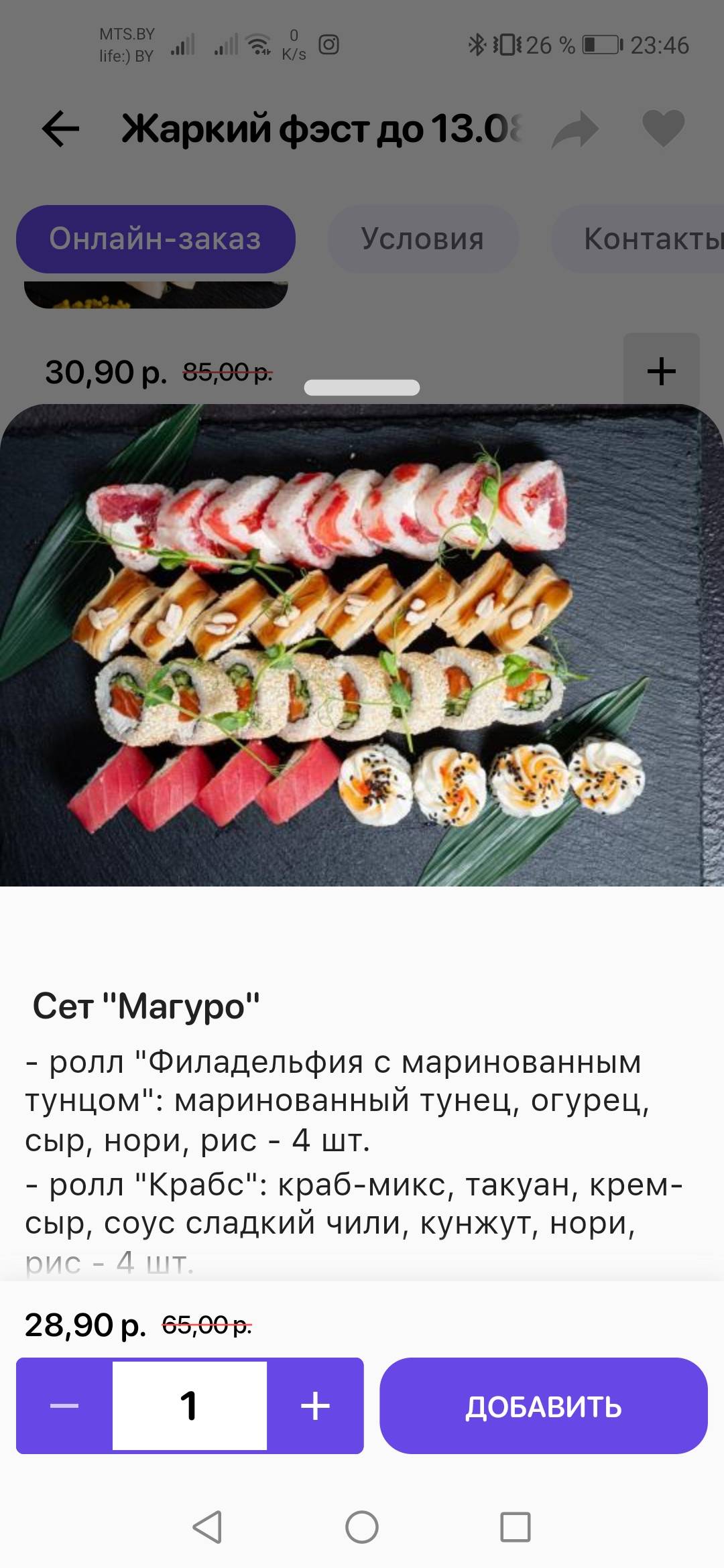The width and height of the screenshot is (724, 1568).
Task: Increase the Сет Магуро quantity with plus
Action: (315, 1405)
